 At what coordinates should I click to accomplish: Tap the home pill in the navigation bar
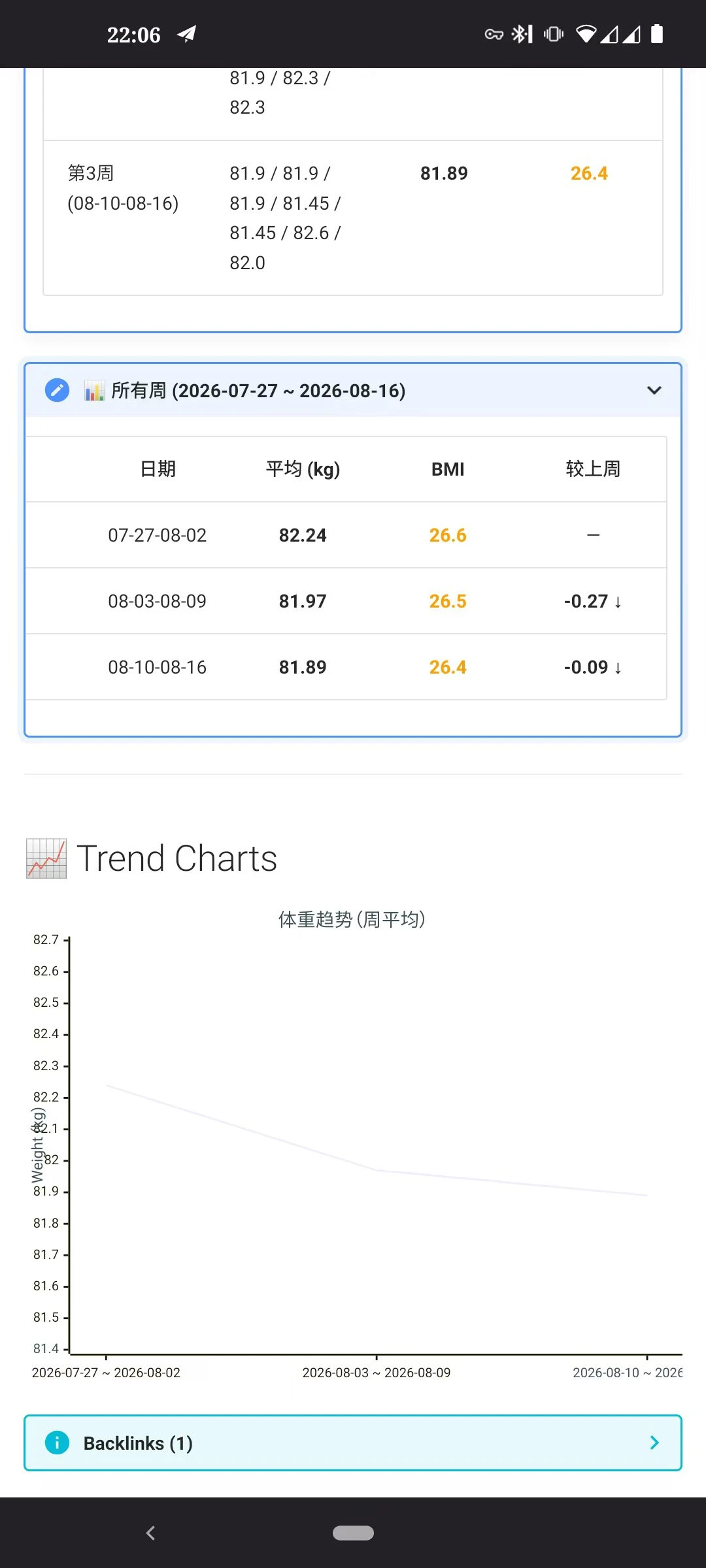click(353, 1533)
